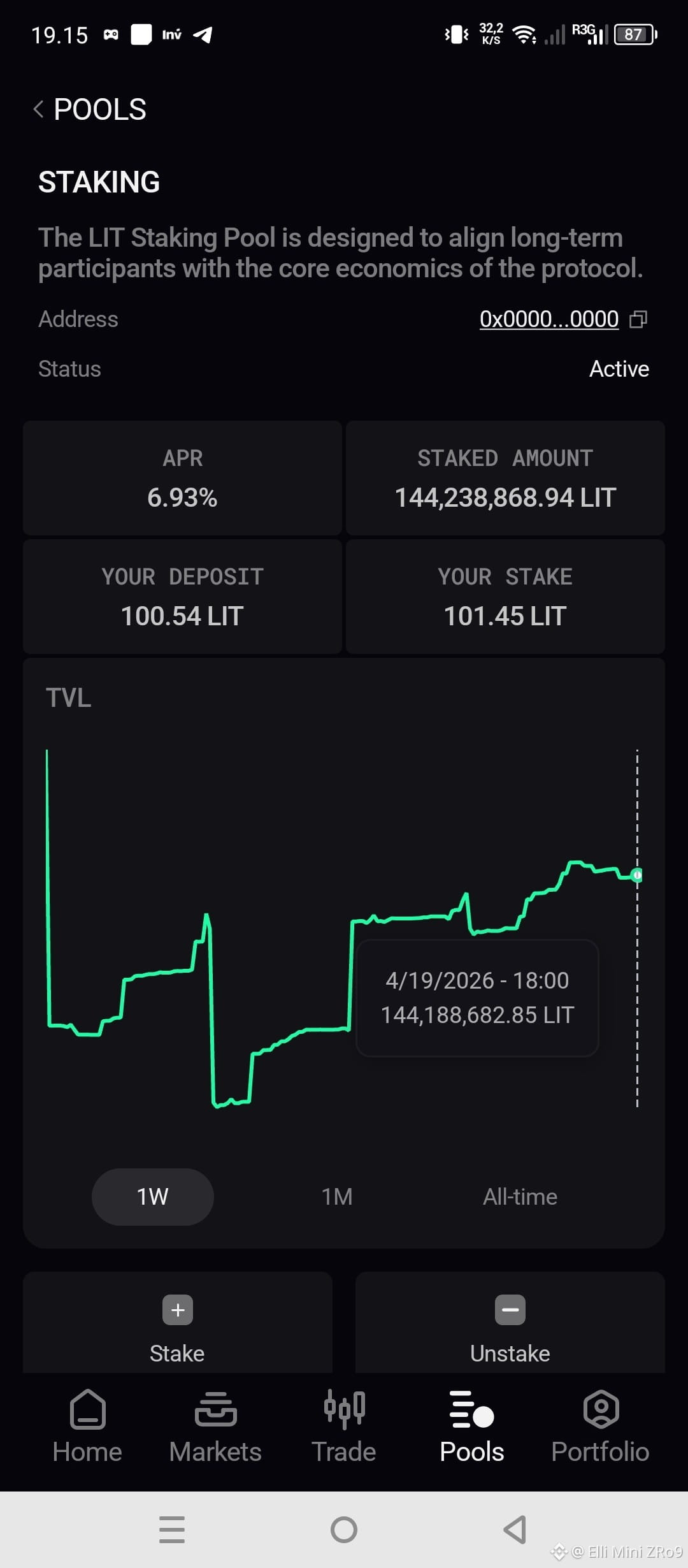Open the Portfolio tab
This screenshot has width=688, height=1568.
(x=600, y=1427)
